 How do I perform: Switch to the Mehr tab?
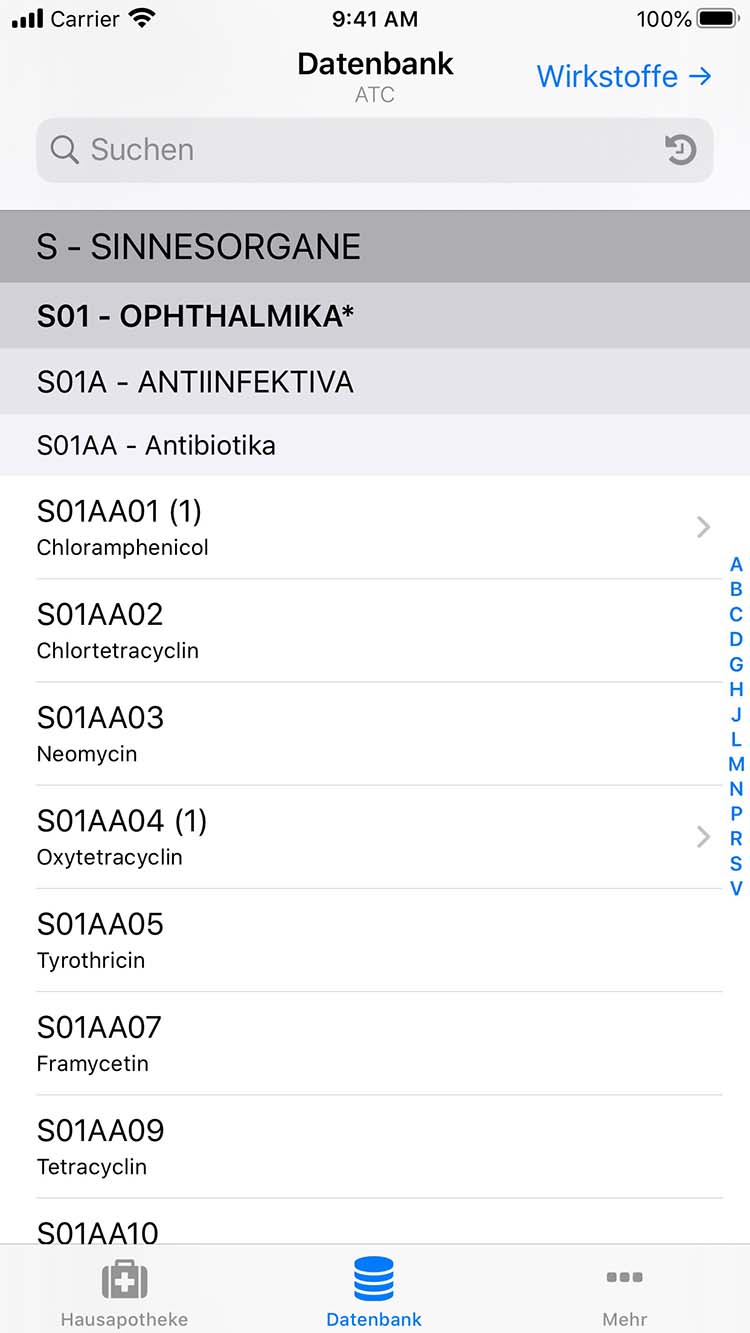coord(624,1291)
